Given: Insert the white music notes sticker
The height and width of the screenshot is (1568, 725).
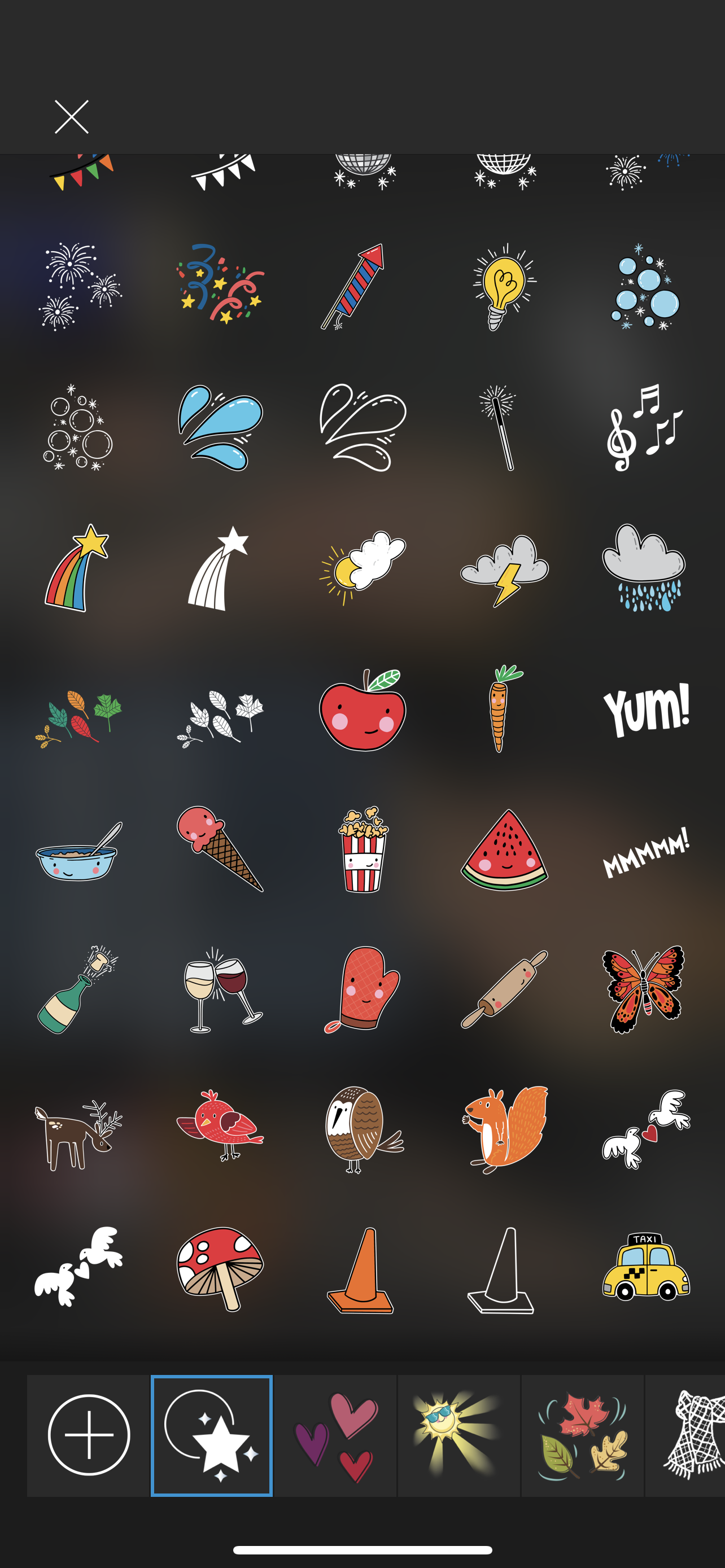Looking at the screenshot, I should coord(645,427).
